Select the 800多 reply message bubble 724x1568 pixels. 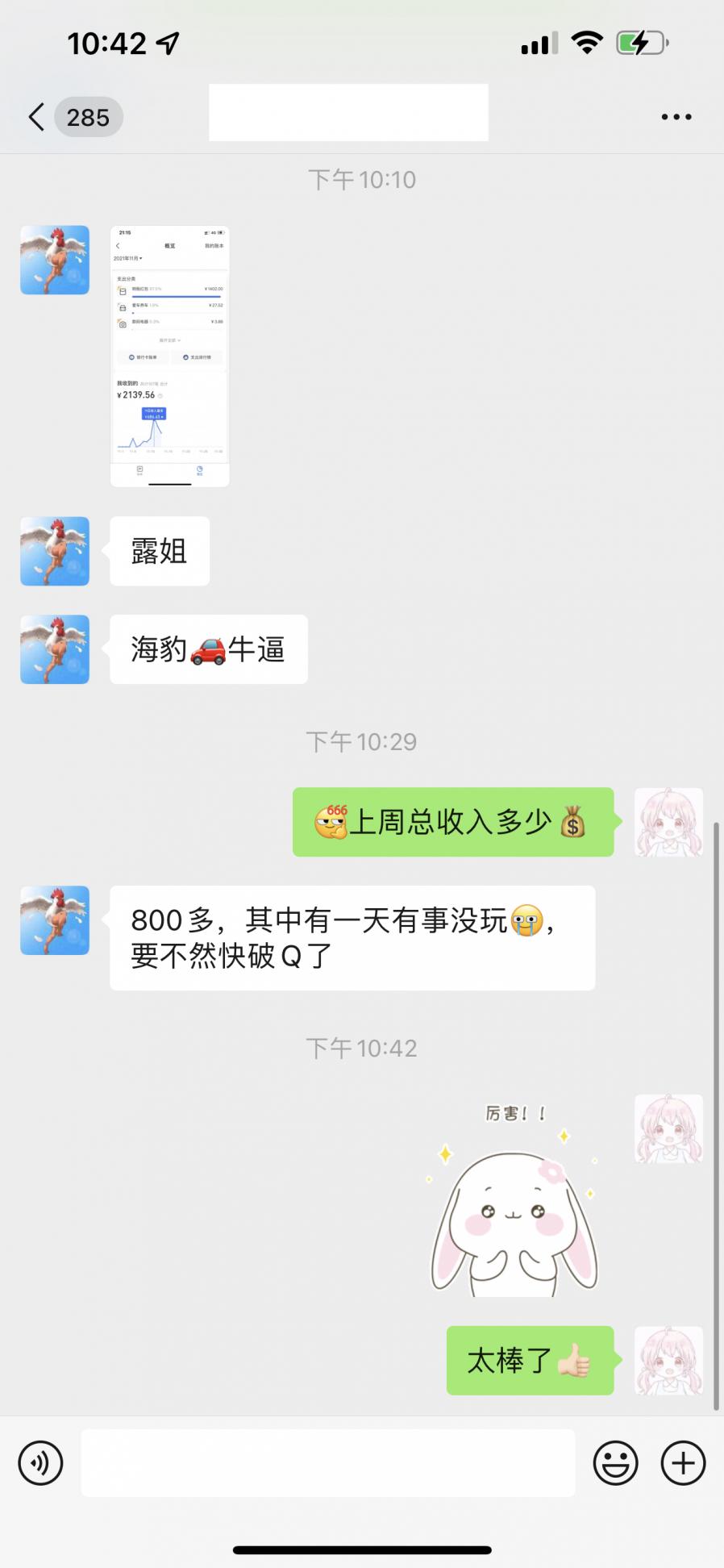[351, 937]
